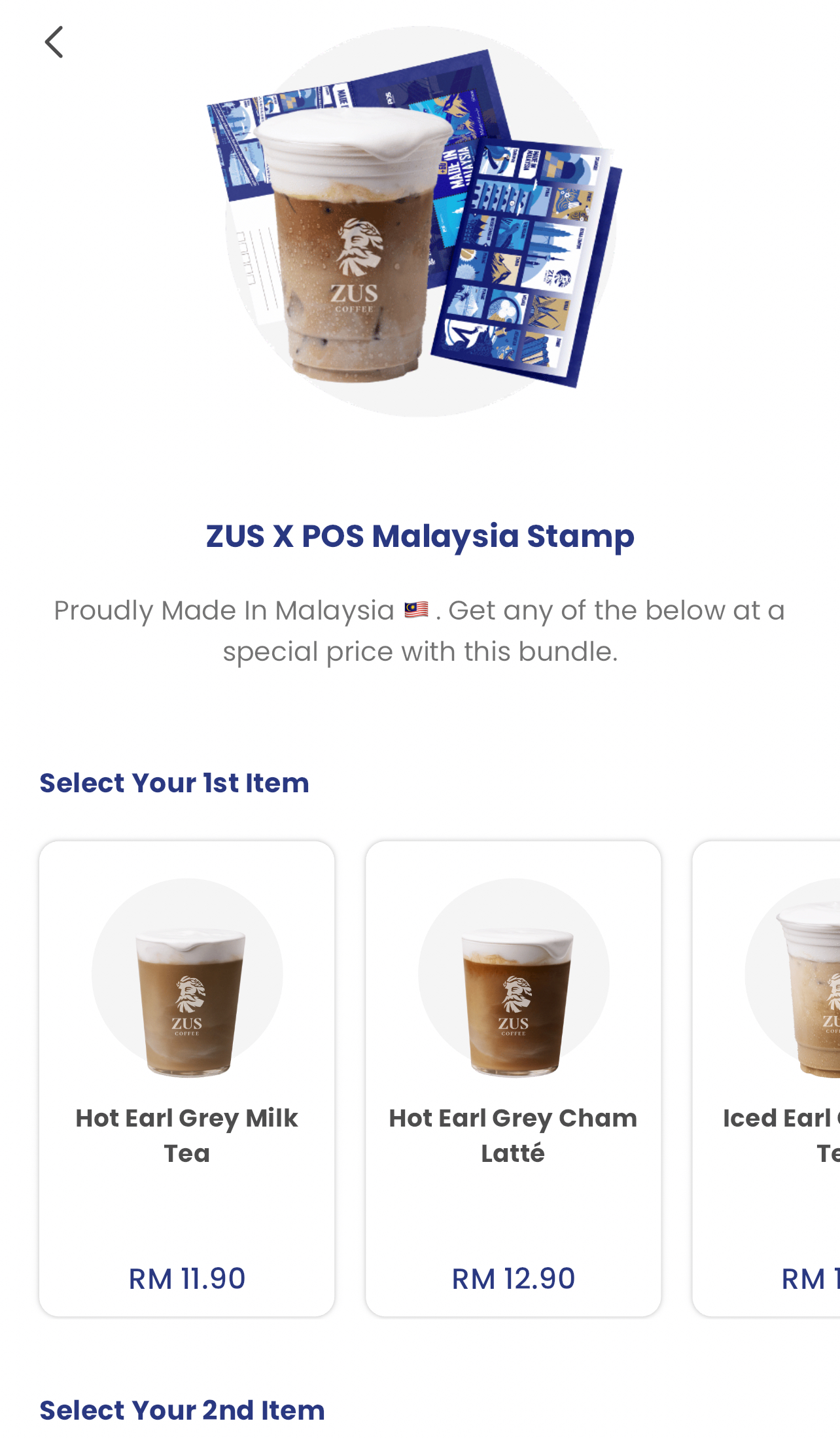Screen dimensions: 840x1438
Task: Select Hot Earl Grey Milk Tea card
Action: [187, 1078]
